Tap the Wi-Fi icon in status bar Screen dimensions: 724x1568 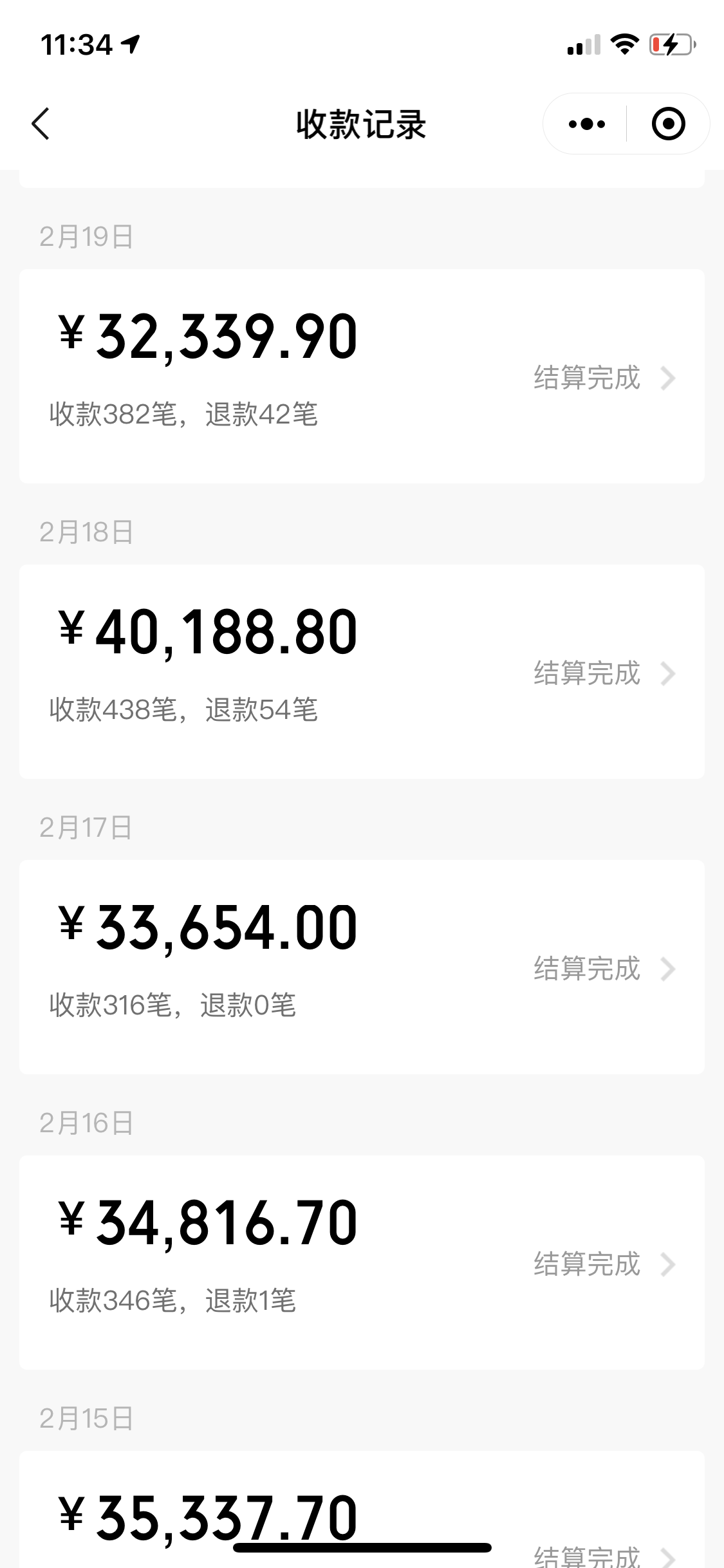[622, 44]
